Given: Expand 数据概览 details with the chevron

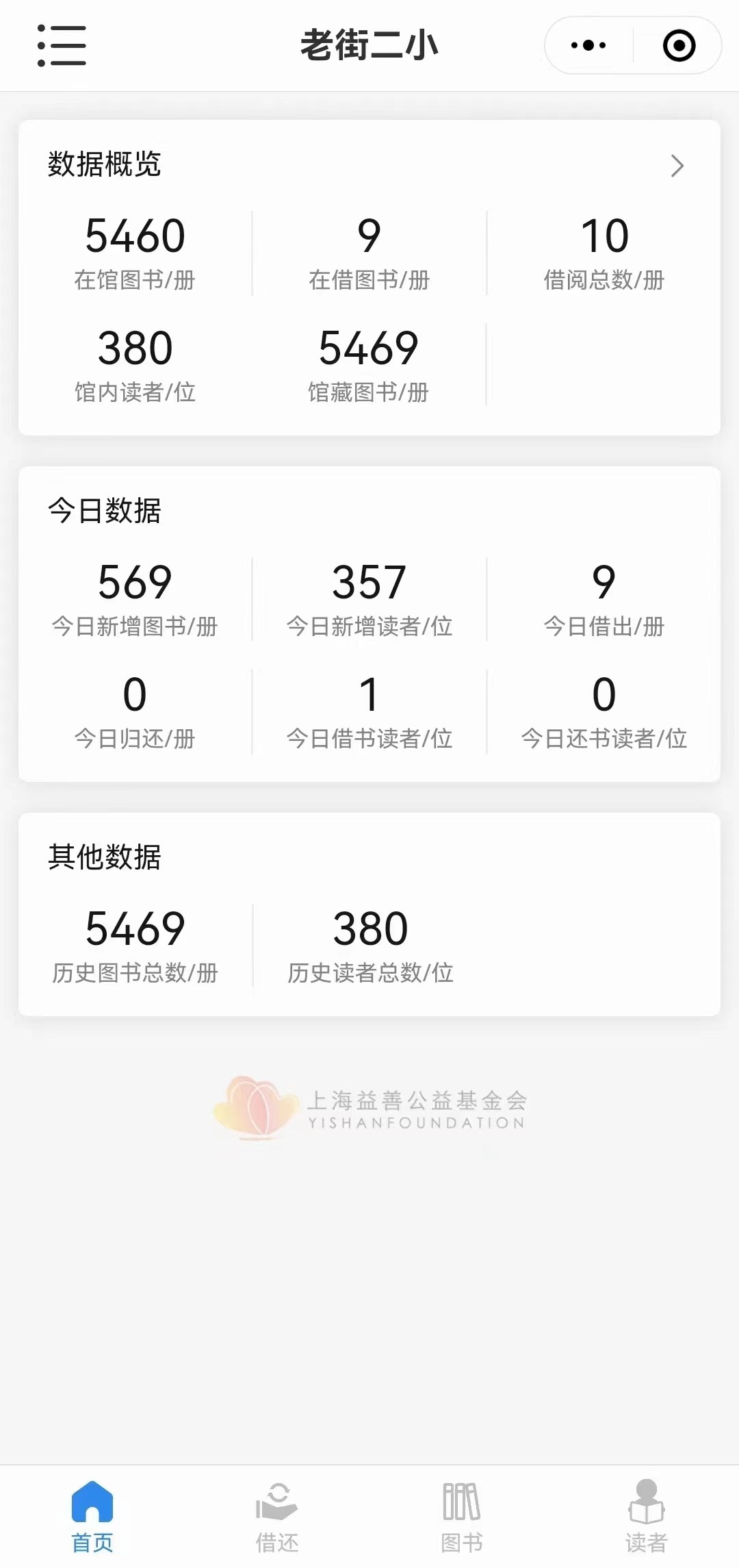Looking at the screenshot, I should click(x=677, y=166).
